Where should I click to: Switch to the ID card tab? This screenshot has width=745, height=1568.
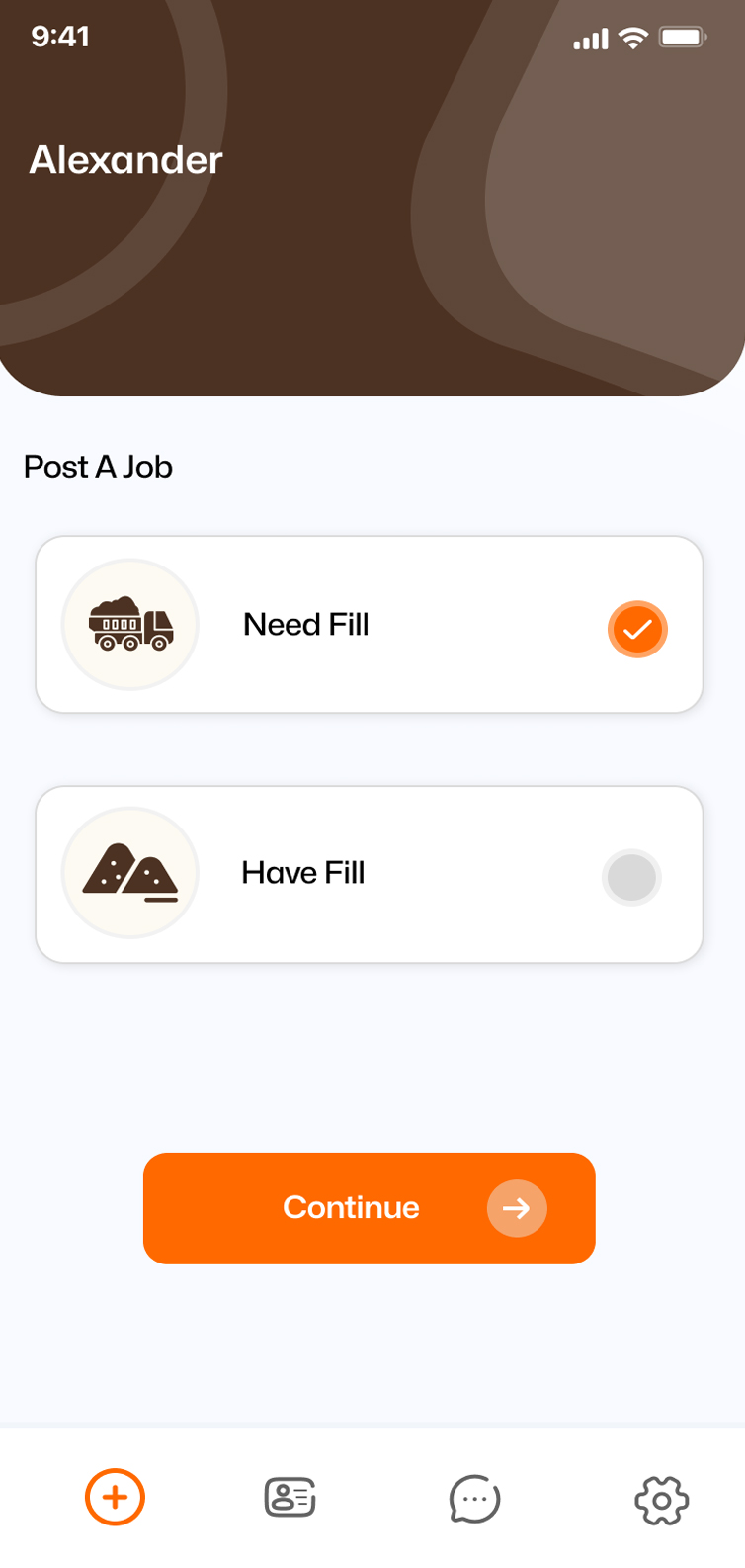click(x=290, y=1497)
